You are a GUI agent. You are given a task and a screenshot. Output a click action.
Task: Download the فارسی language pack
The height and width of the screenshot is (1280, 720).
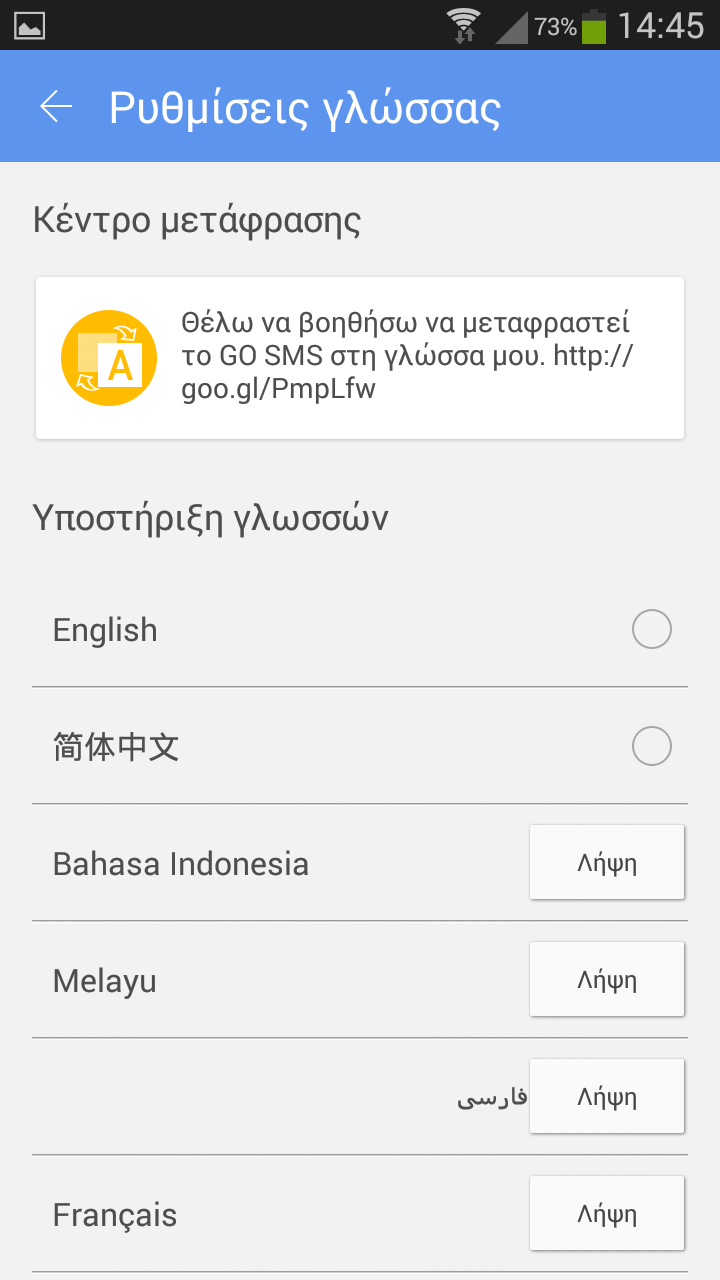(607, 1097)
